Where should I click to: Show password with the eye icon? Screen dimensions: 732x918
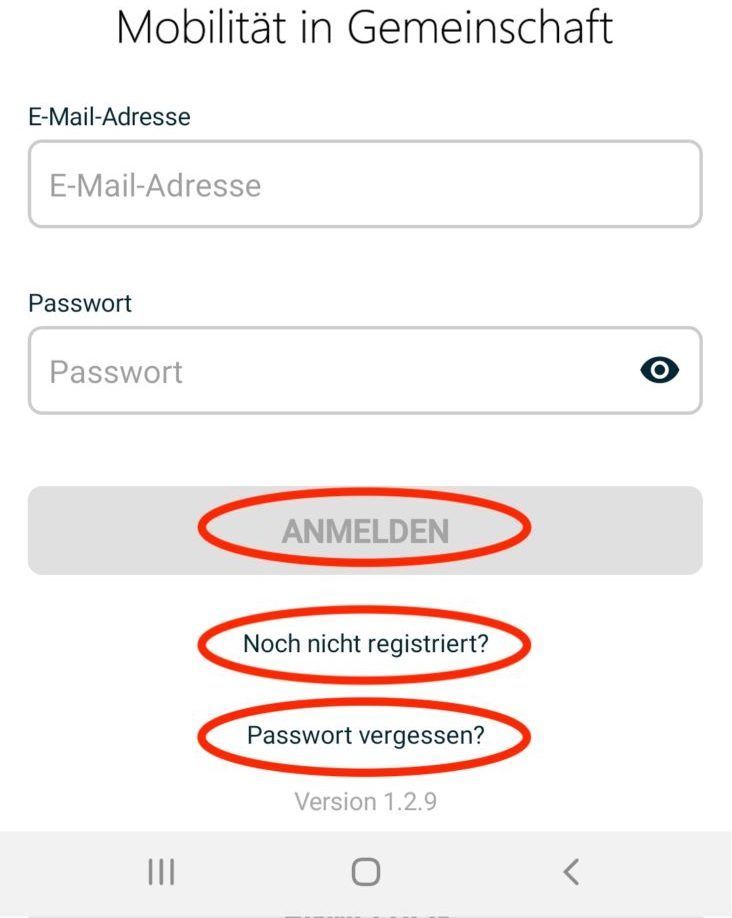pyautogui.click(x=659, y=371)
